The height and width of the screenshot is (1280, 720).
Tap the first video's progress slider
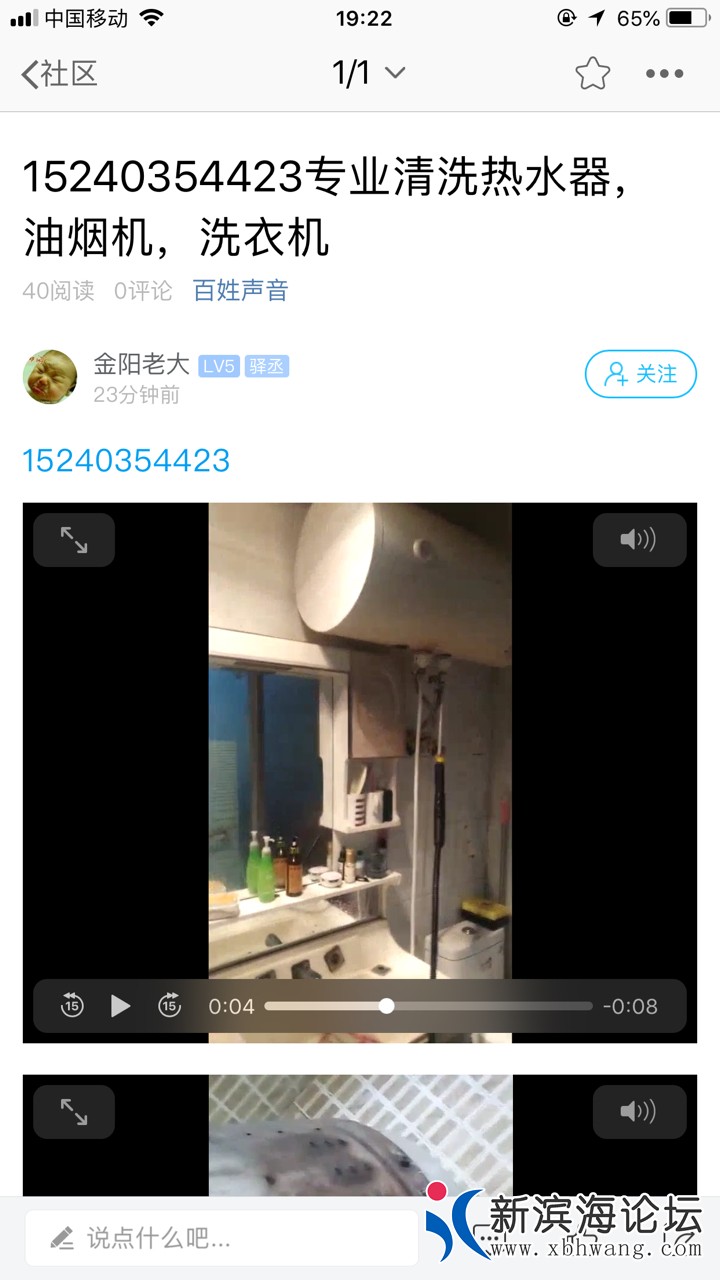click(428, 1006)
